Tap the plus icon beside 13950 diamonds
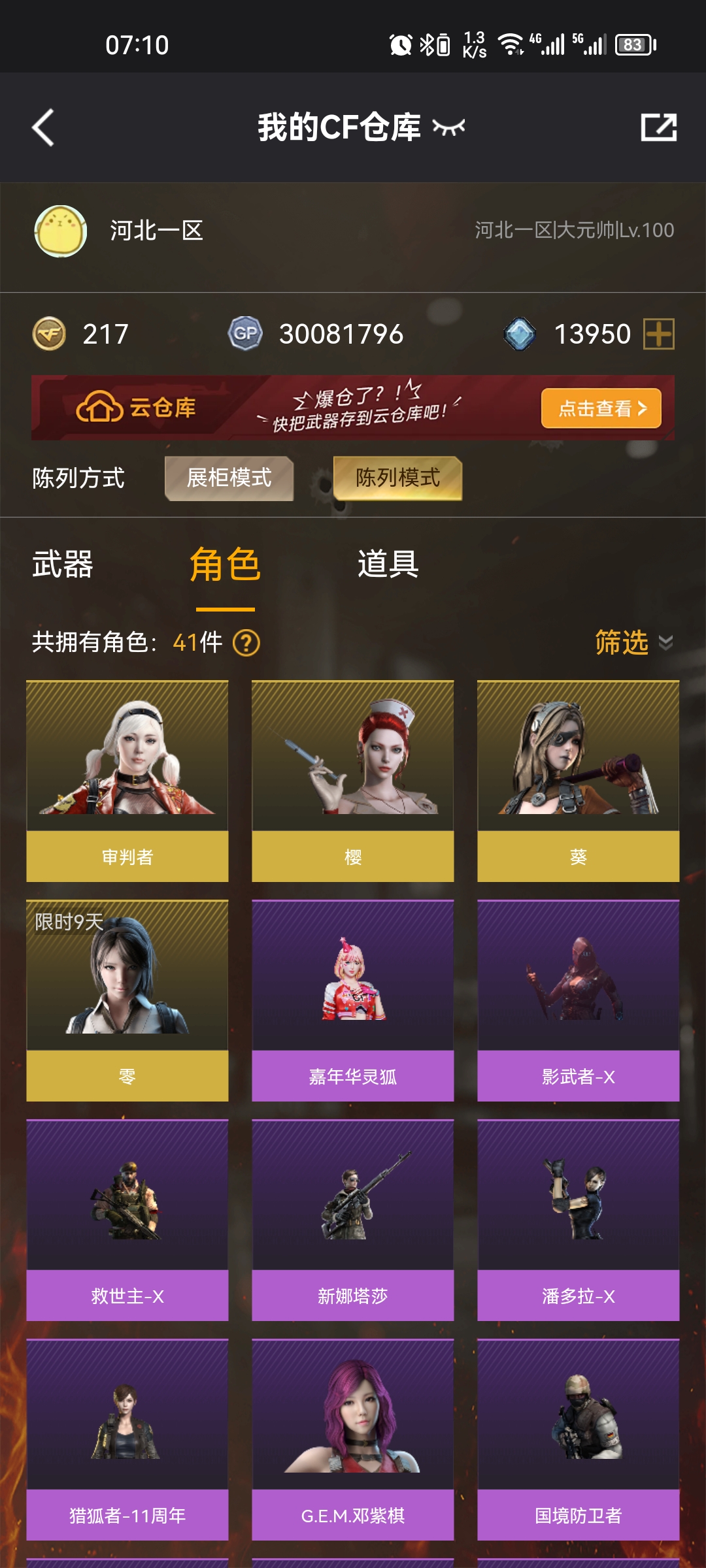The width and height of the screenshot is (706, 1568). (x=658, y=334)
